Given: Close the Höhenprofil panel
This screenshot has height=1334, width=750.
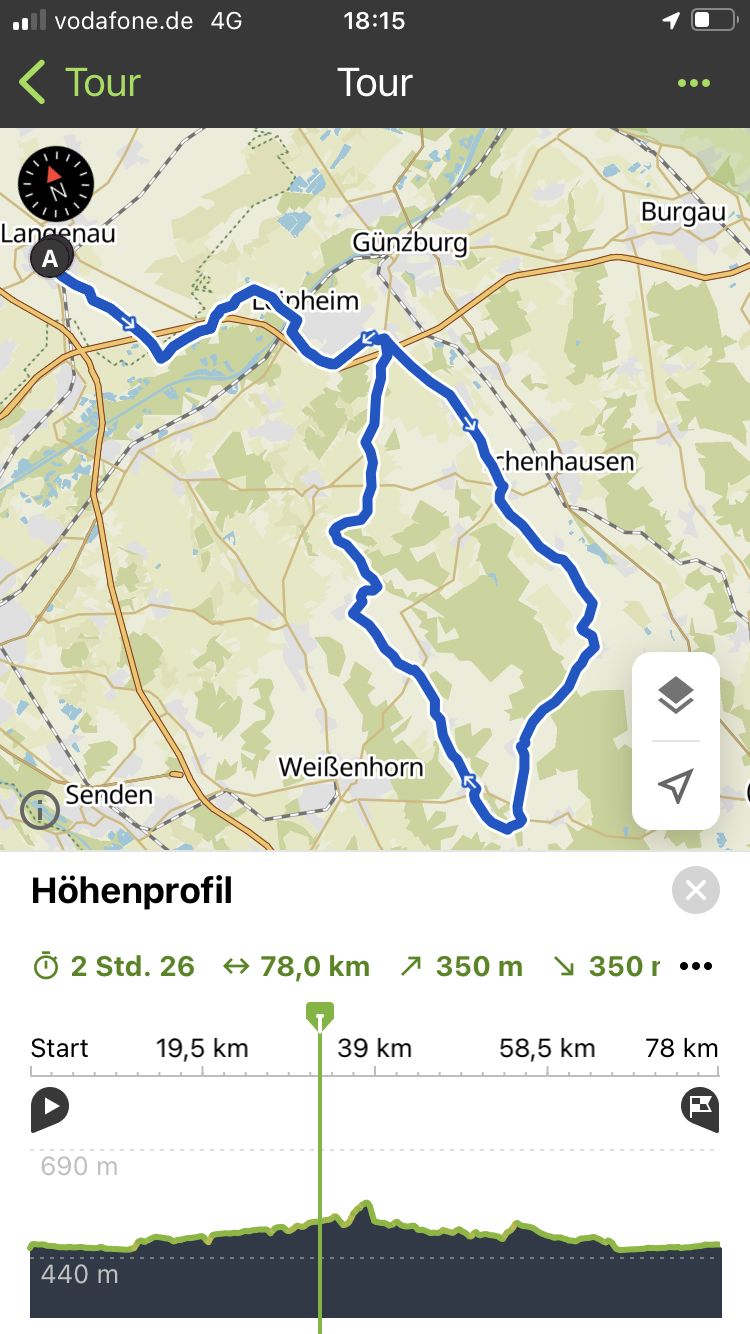Looking at the screenshot, I should point(696,890).
